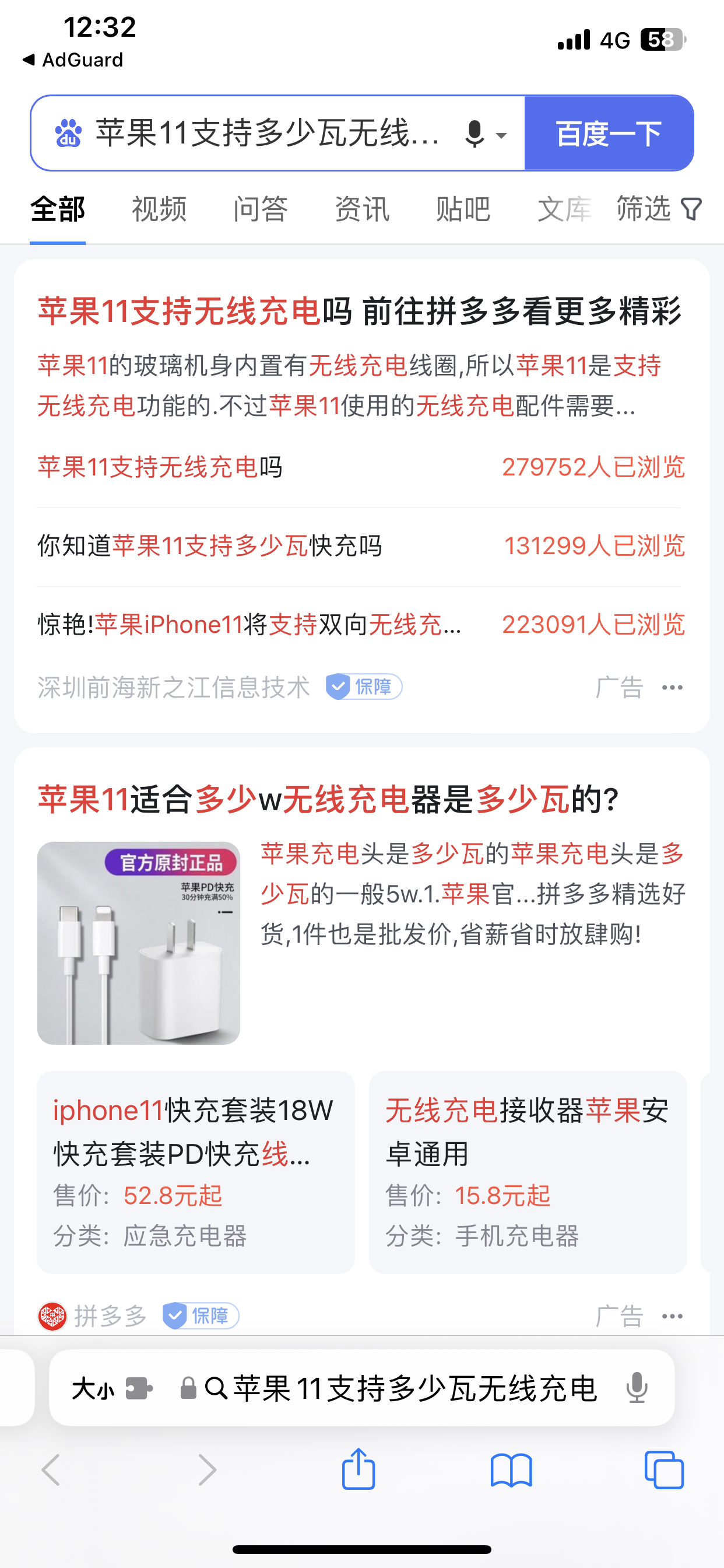The width and height of the screenshot is (724, 1568).
Task: Tap the blue 保障 shield badge
Action: coord(363,687)
